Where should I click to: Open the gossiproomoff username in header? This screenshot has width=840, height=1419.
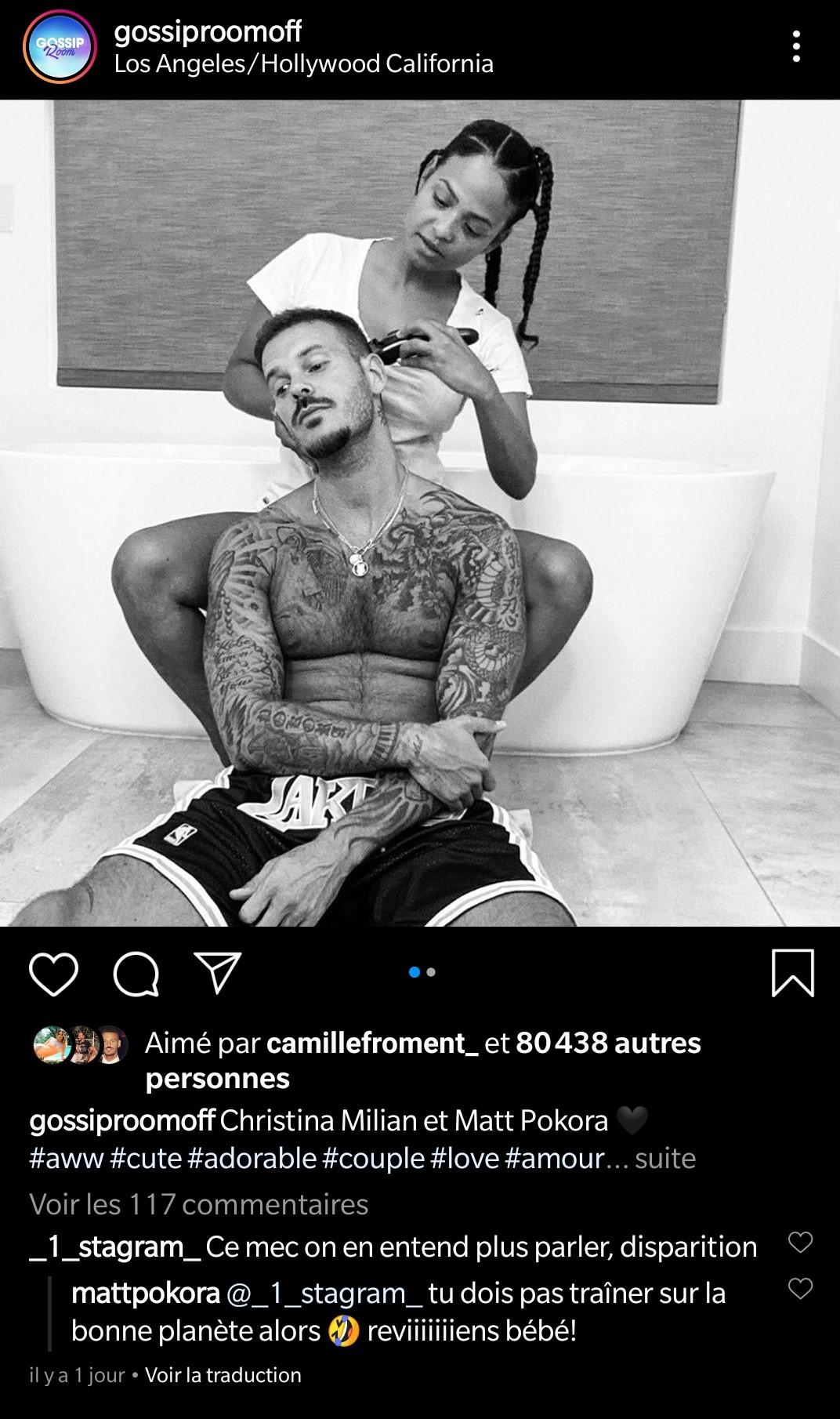point(208,31)
